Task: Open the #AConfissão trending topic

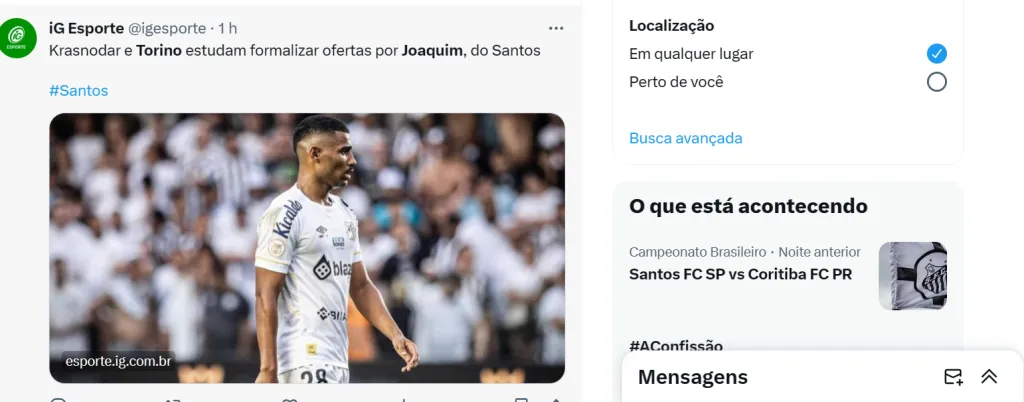Action: click(x=676, y=346)
